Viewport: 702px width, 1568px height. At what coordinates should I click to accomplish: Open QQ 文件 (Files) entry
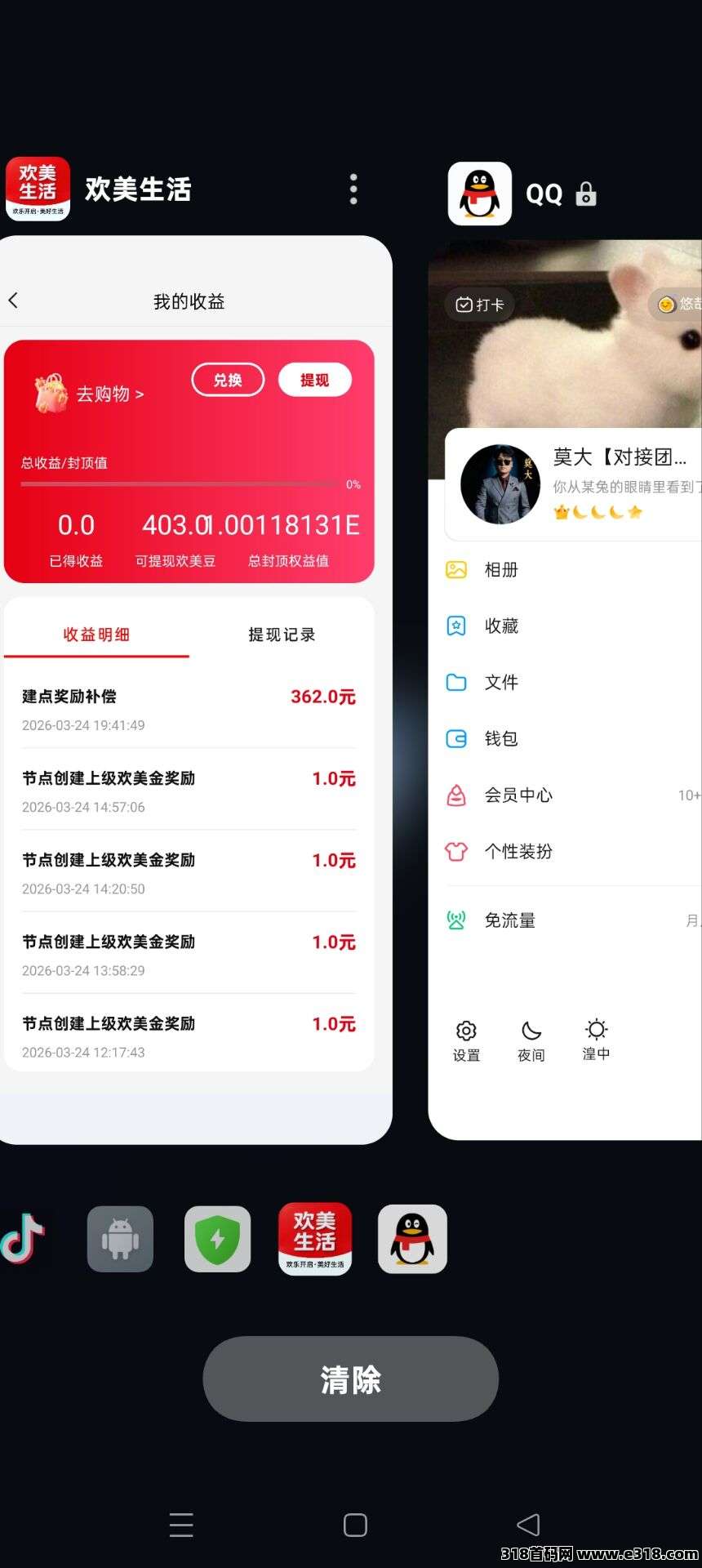[501, 683]
